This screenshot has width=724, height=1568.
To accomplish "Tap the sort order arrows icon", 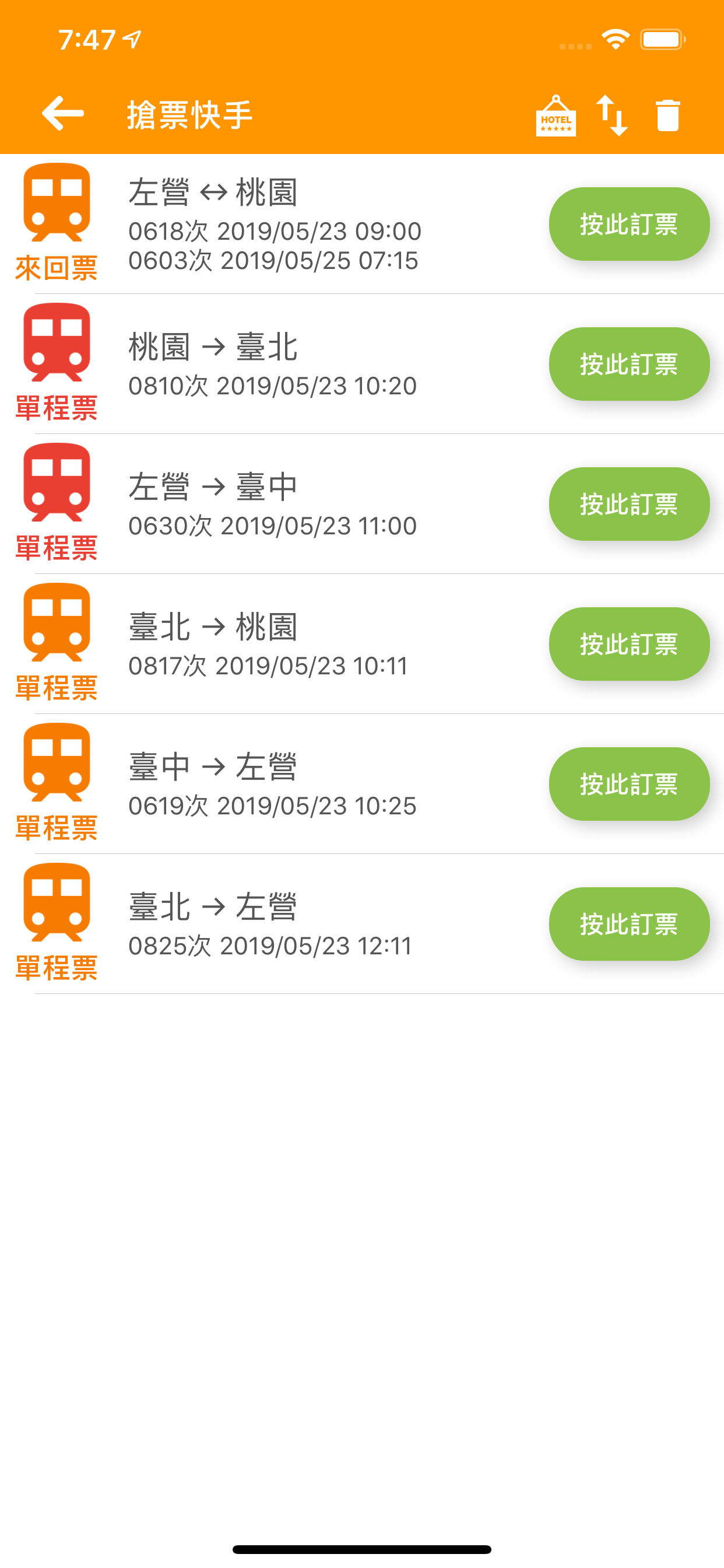I will tap(611, 116).
